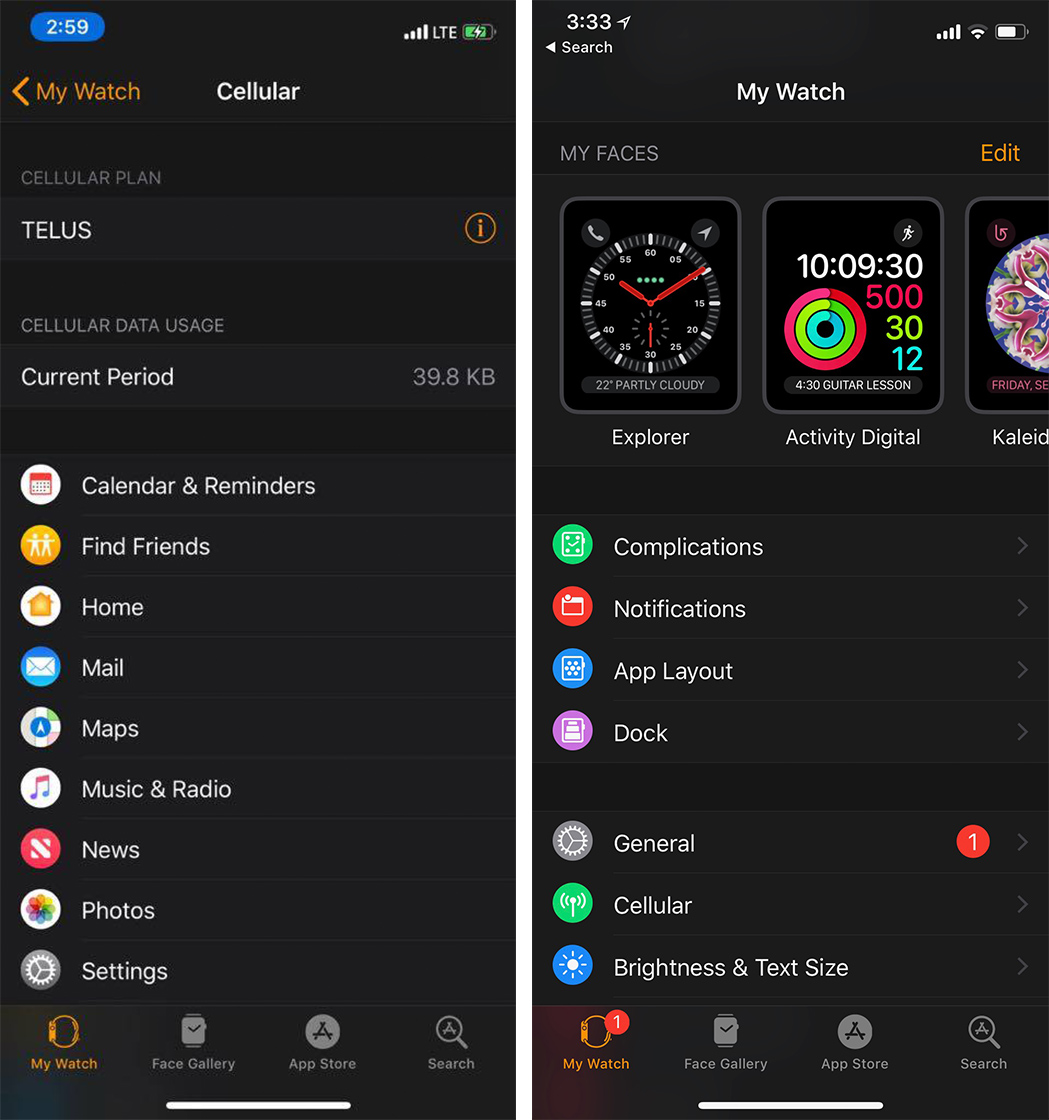Image resolution: width=1049 pixels, height=1120 pixels.
Task: Tap the TELUS plan info button
Action: (480, 228)
